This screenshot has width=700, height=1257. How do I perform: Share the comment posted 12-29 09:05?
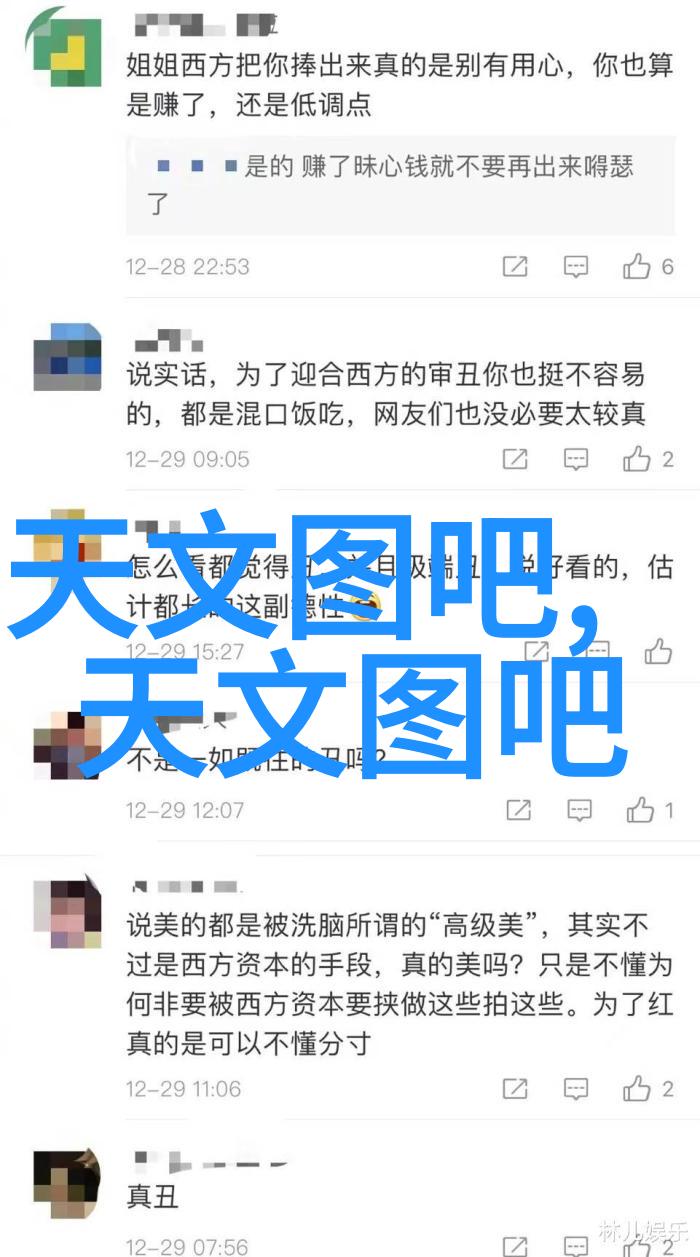pos(515,459)
